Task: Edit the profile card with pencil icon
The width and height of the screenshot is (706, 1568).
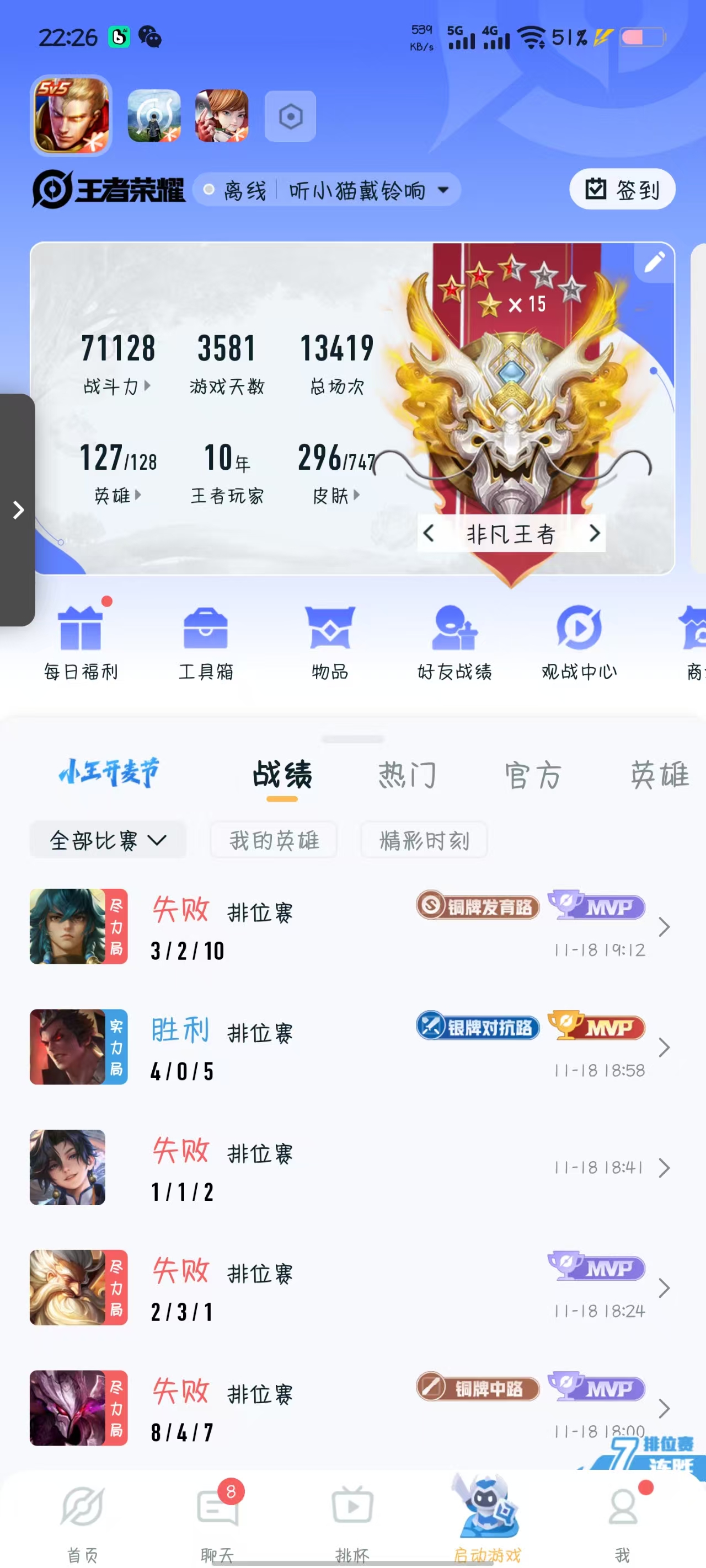Action: (x=654, y=262)
